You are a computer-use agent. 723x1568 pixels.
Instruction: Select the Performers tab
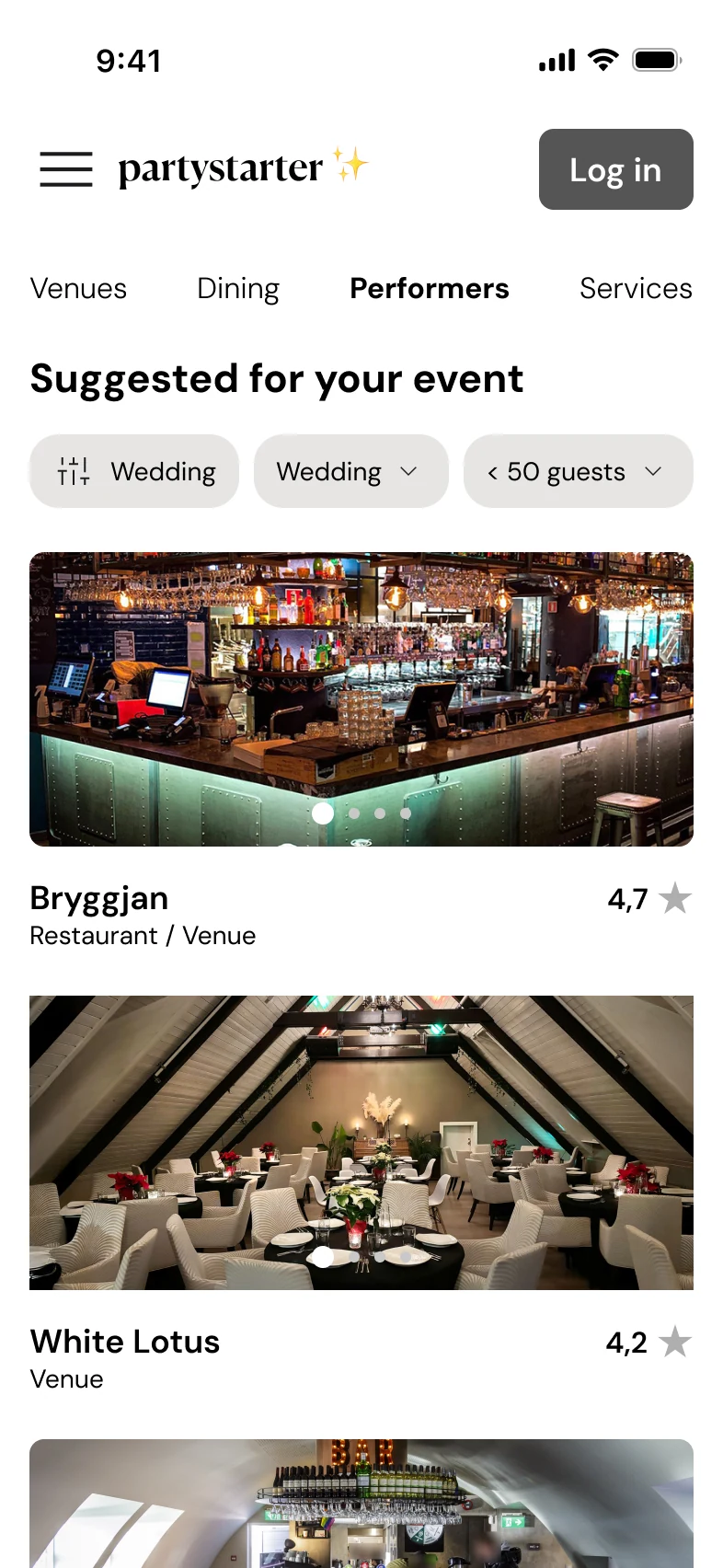(x=430, y=289)
